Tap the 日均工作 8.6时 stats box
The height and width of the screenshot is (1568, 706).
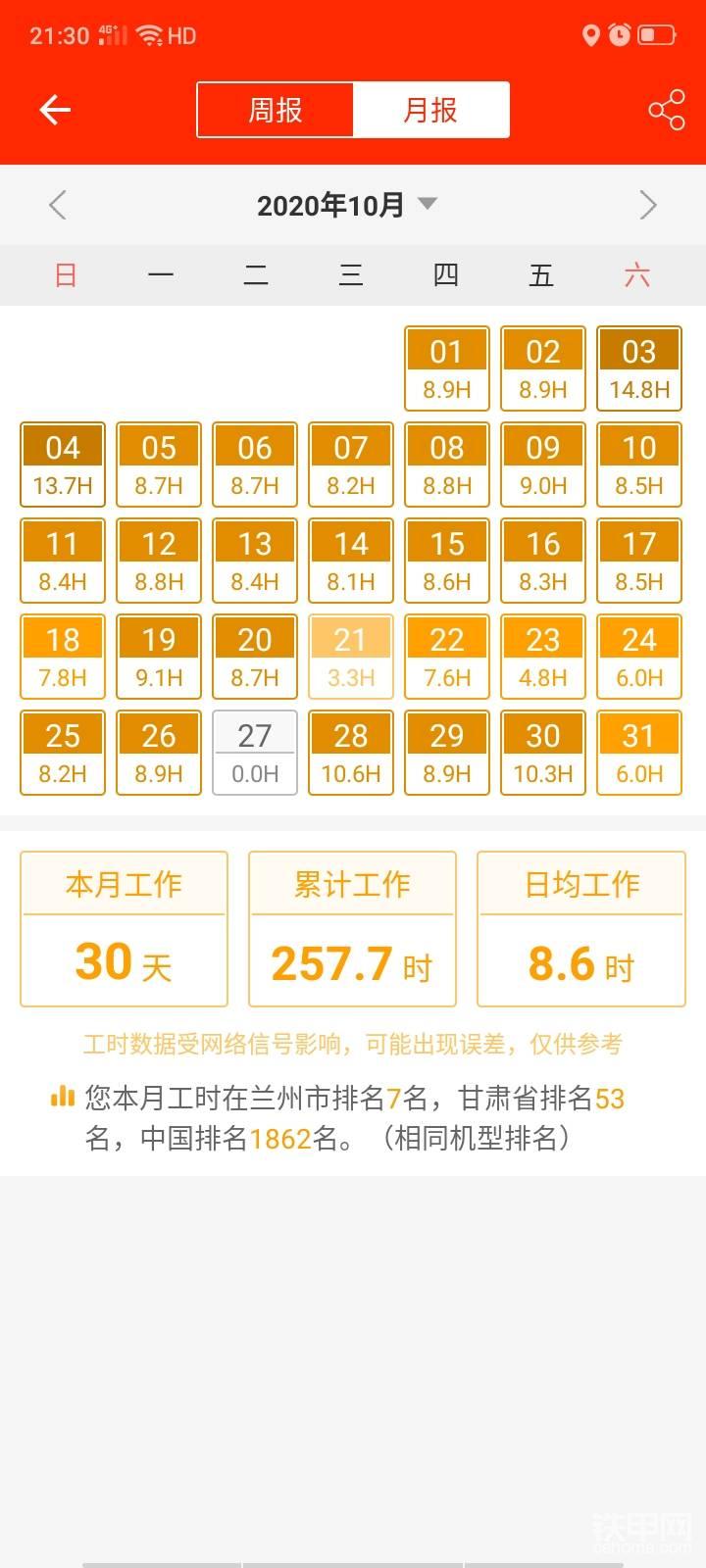(580, 929)
